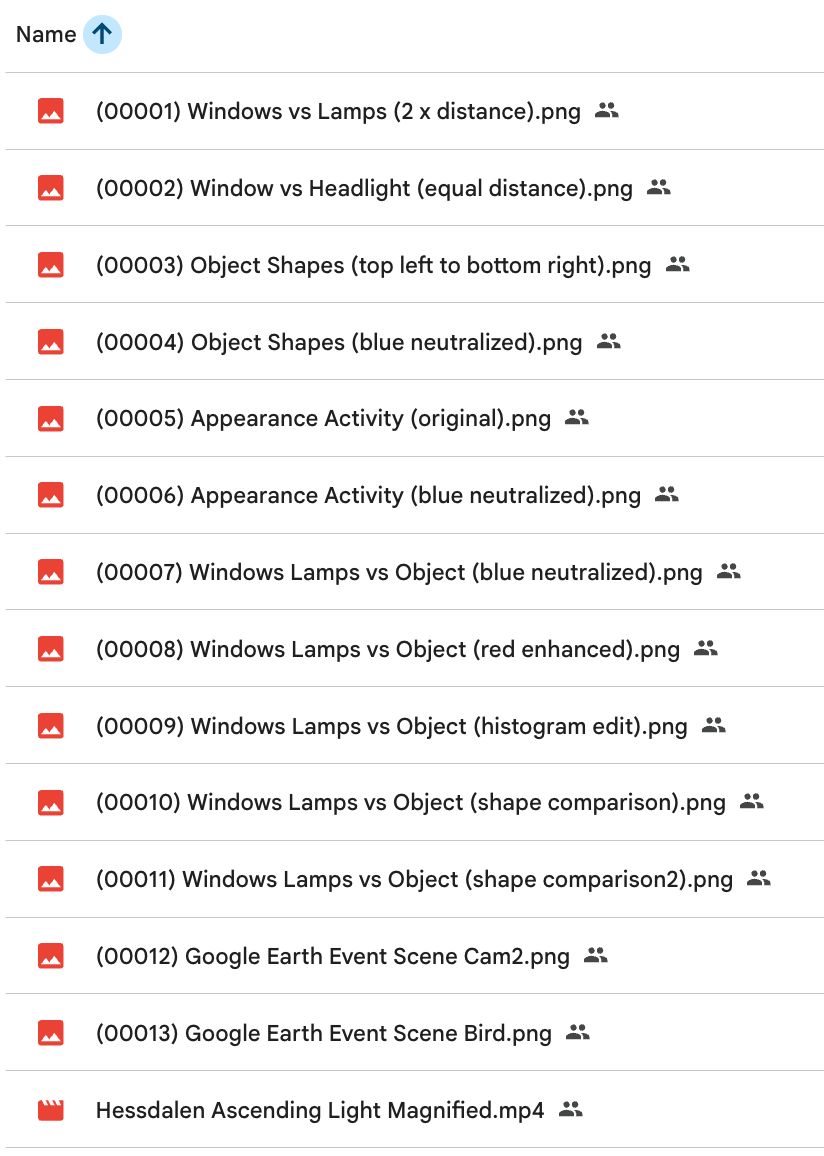
Task: View (00006) Appearance Activity (blue neutralized).png
Action: (368, 496)
